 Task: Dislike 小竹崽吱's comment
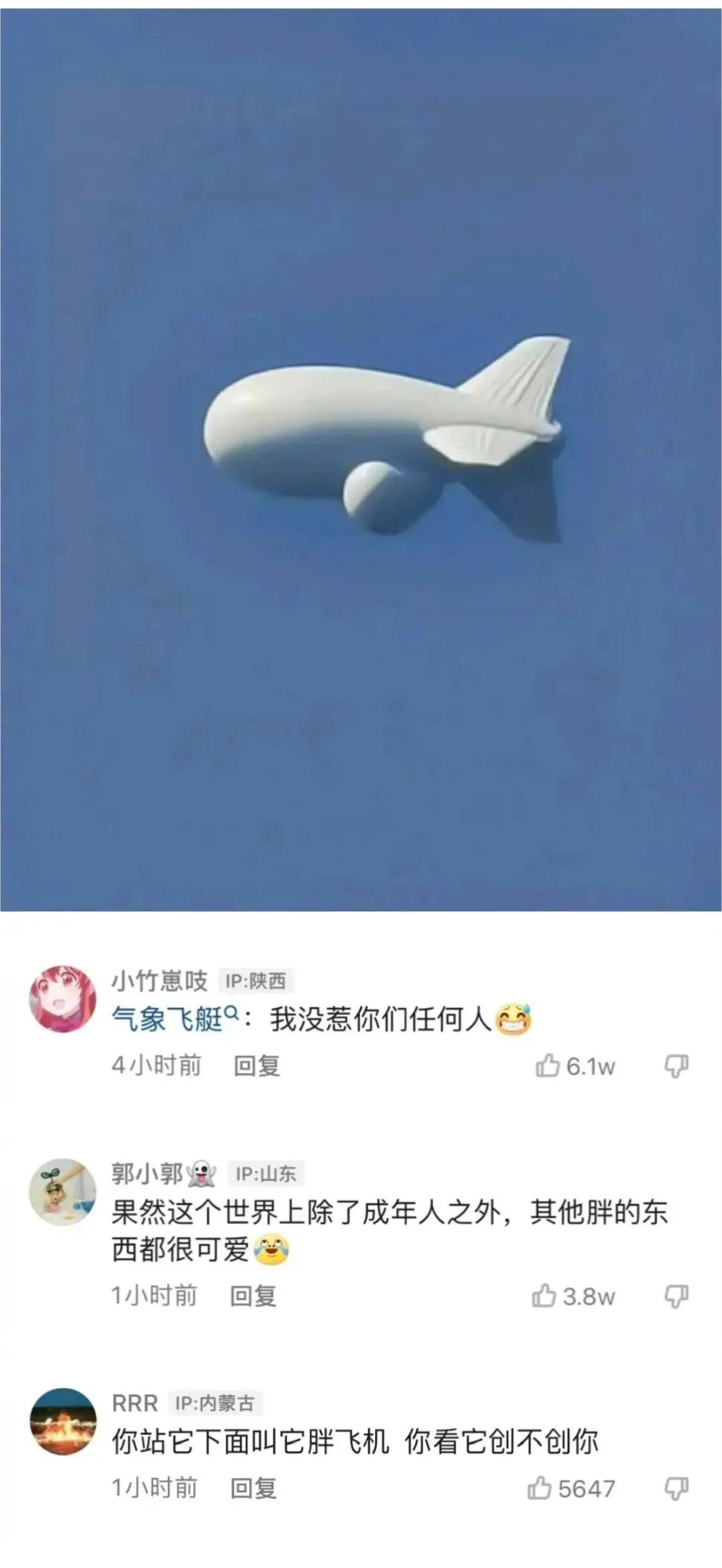pos(675,1066)
